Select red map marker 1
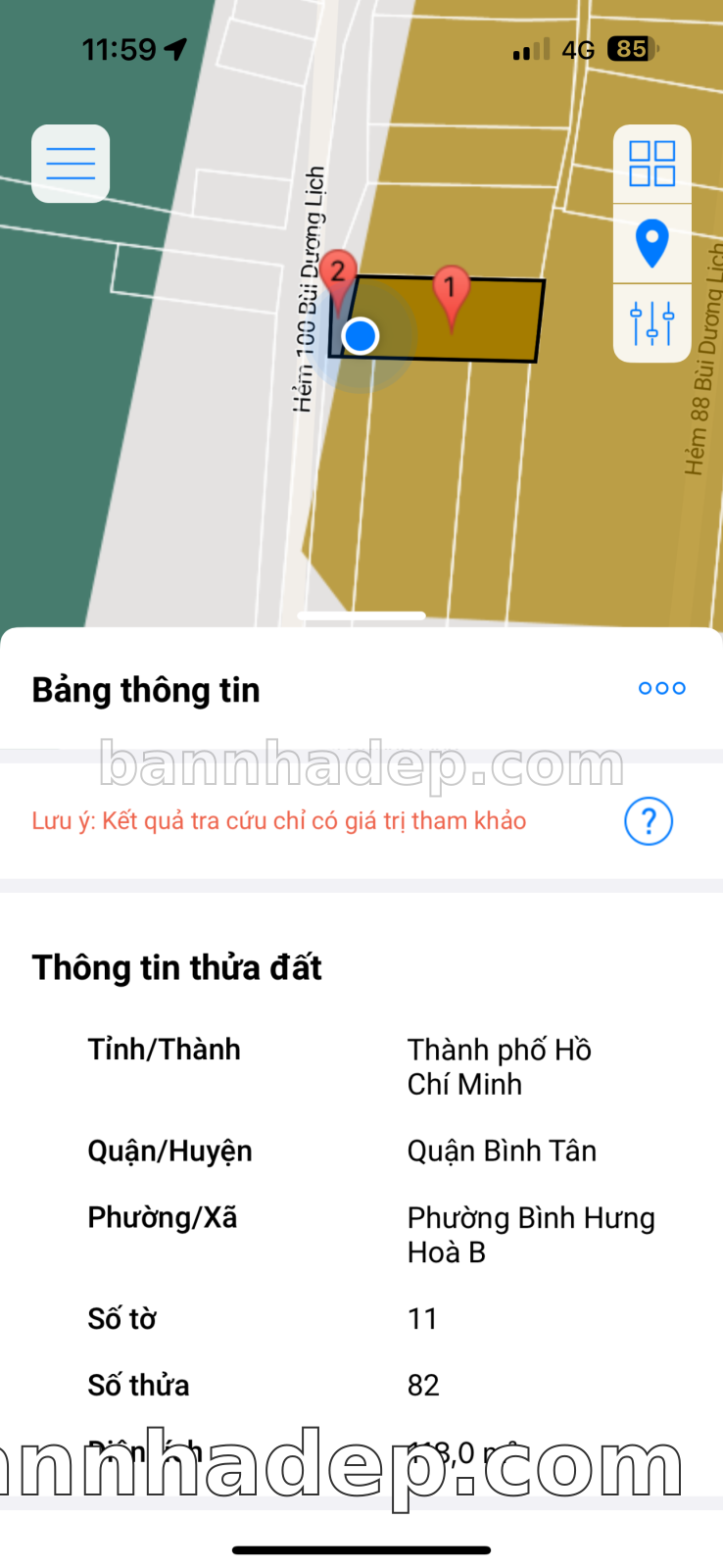Image resolution: width=723 pixels, height=1568 pixels. 451,291
